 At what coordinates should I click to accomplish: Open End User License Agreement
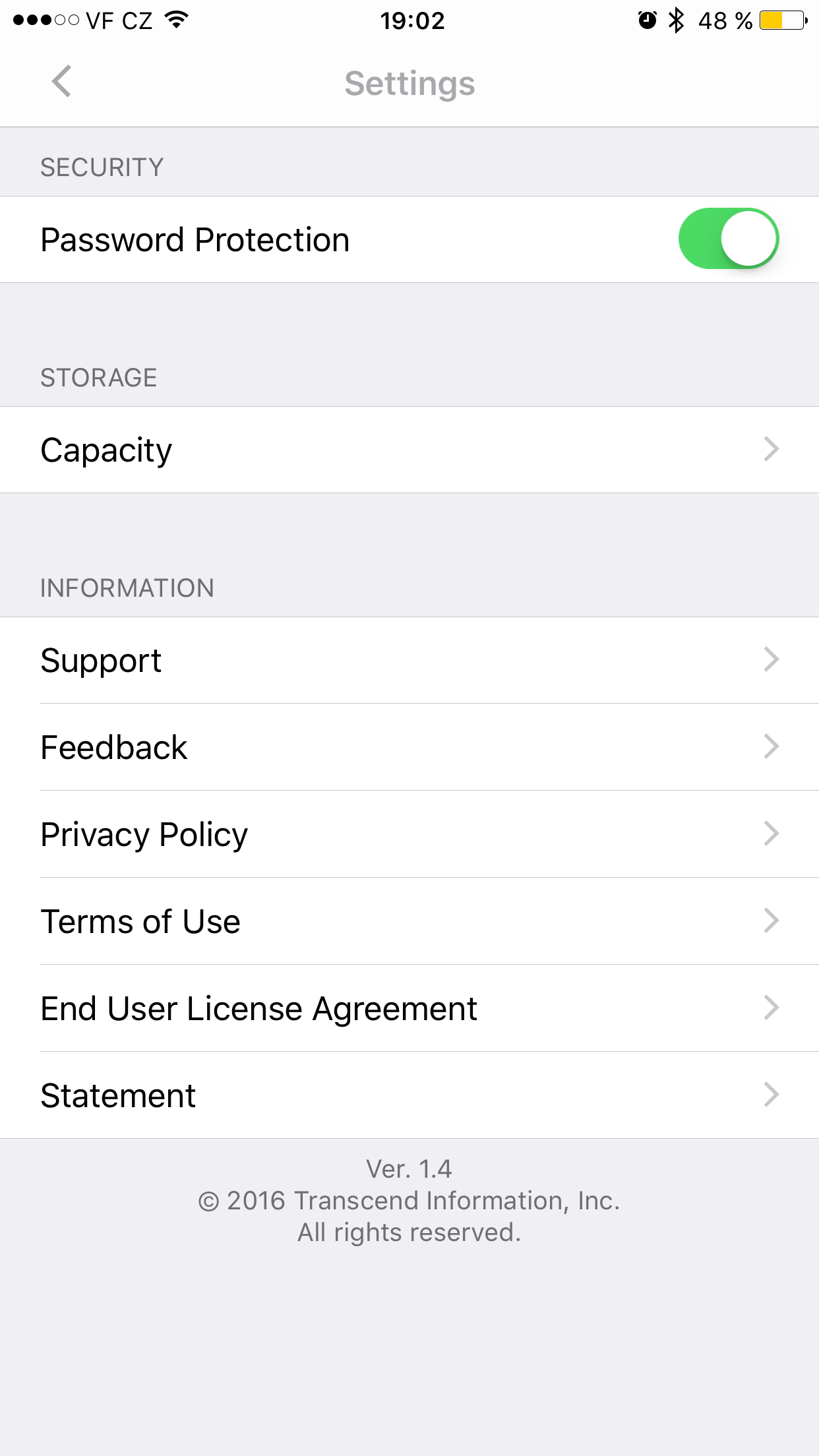pyautogui.click(x=409, y=1008)
